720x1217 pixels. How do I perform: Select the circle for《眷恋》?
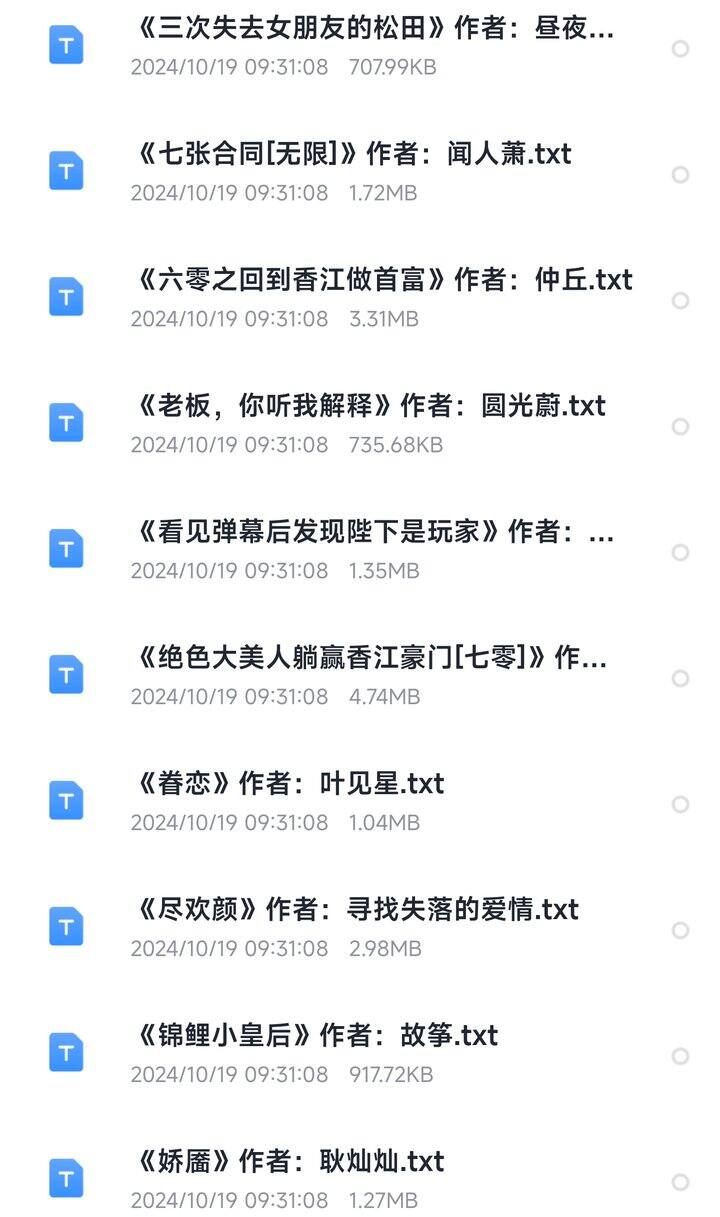(x=680, y=805)
